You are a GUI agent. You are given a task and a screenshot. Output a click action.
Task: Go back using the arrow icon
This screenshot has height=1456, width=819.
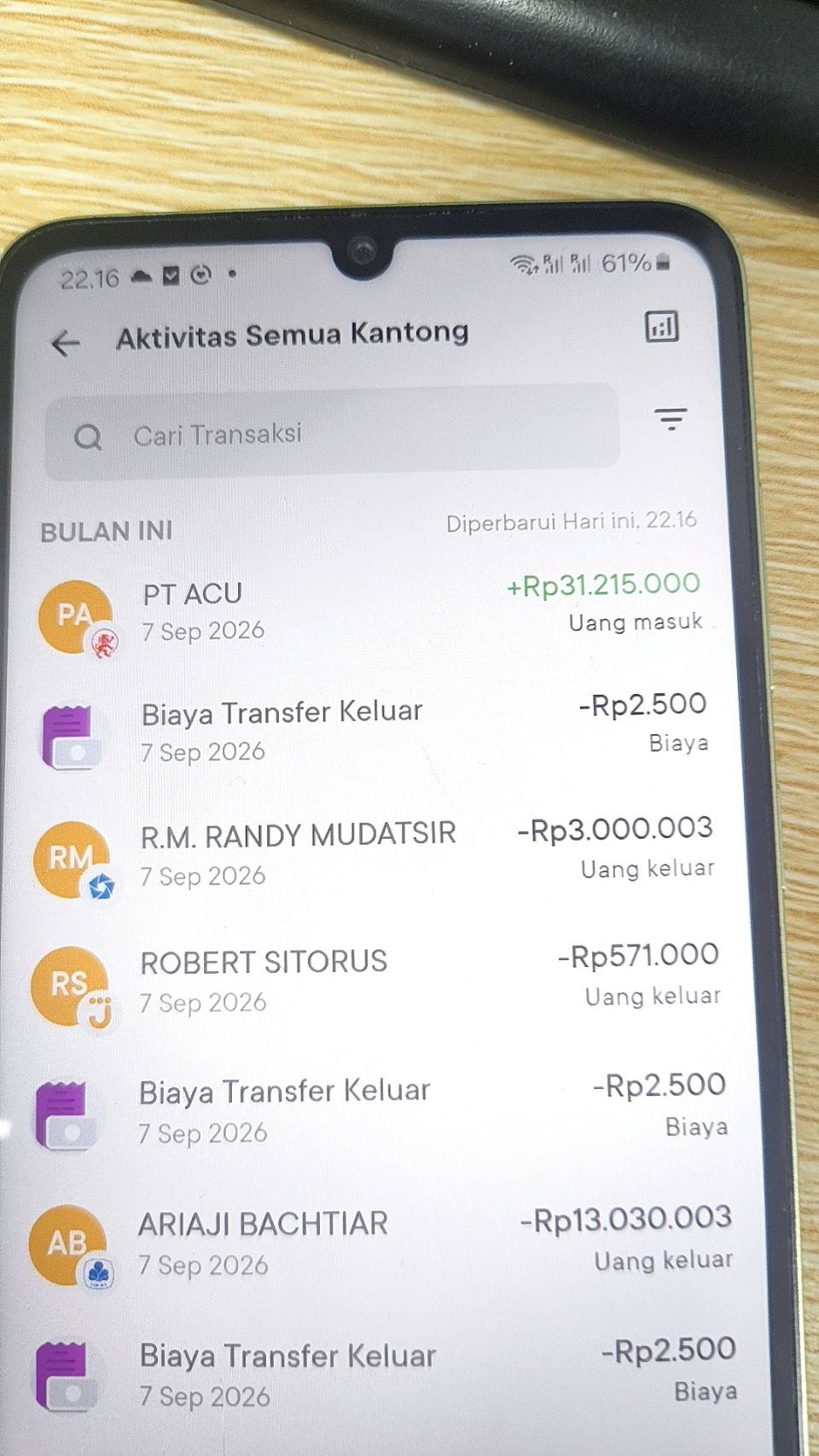[x=66, y=343]
